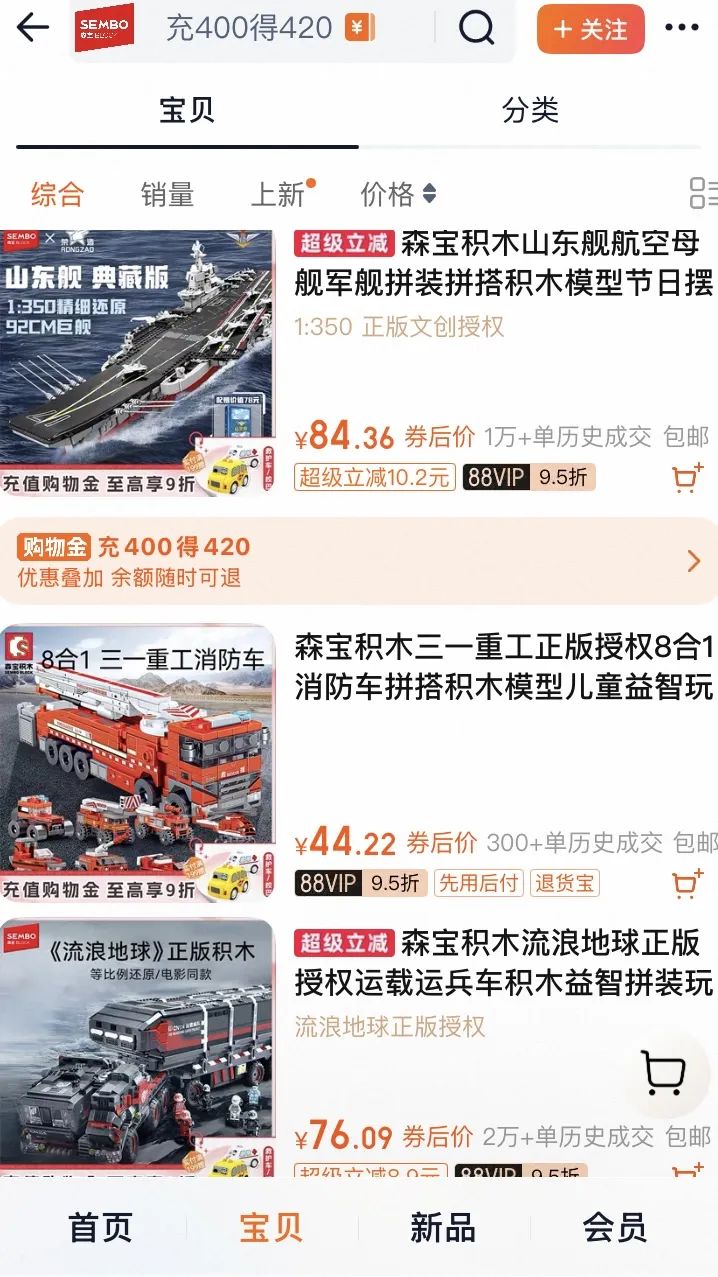This screenshot has height=1277, width=718.
Task: Open the 三一重工消防车 product
Action: click(x=505, y=667)
